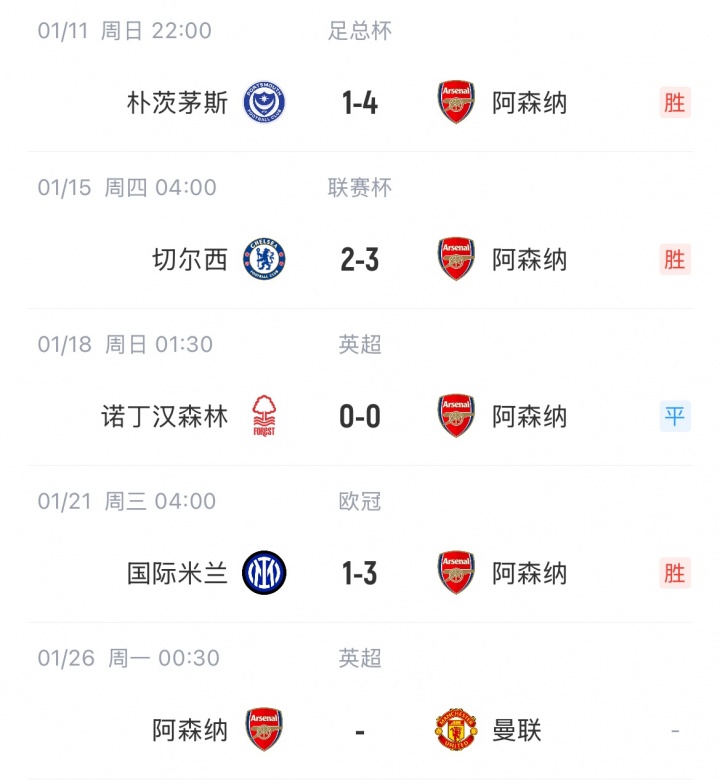View the Chelsea vs Arsenal 2-3 match
The width and height of the screenshot is (720, 780).
coord(359,259)
